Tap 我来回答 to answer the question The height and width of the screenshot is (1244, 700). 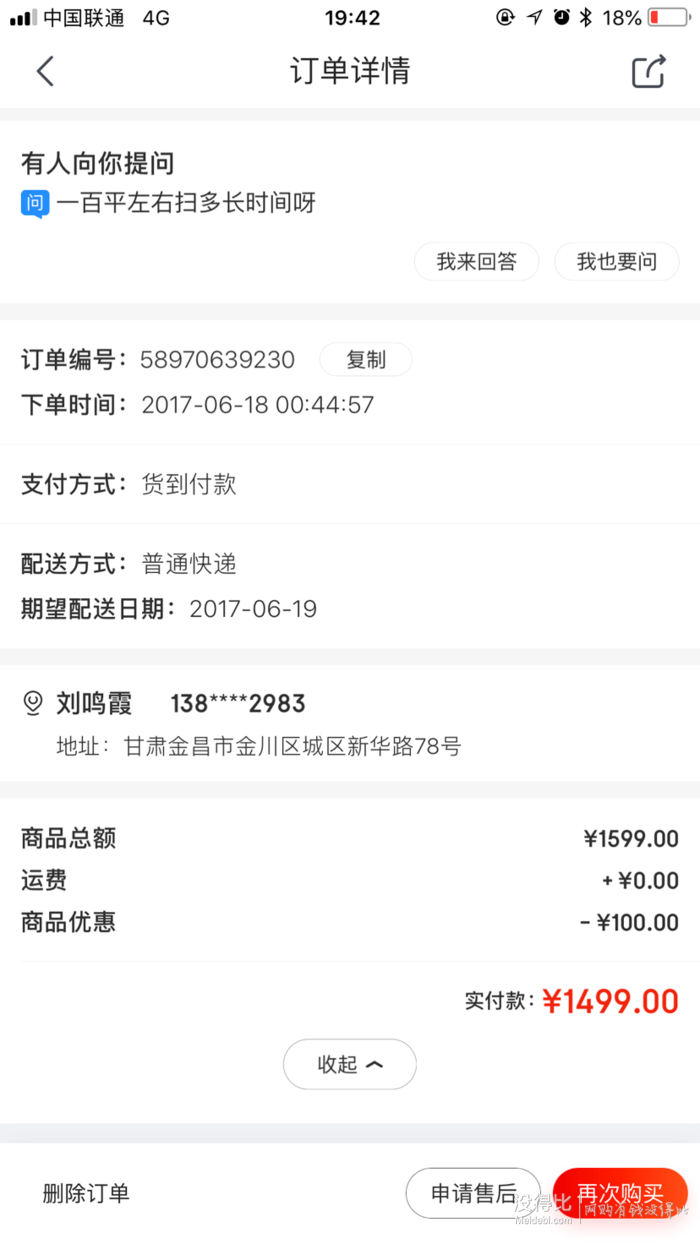pos(477,262)
